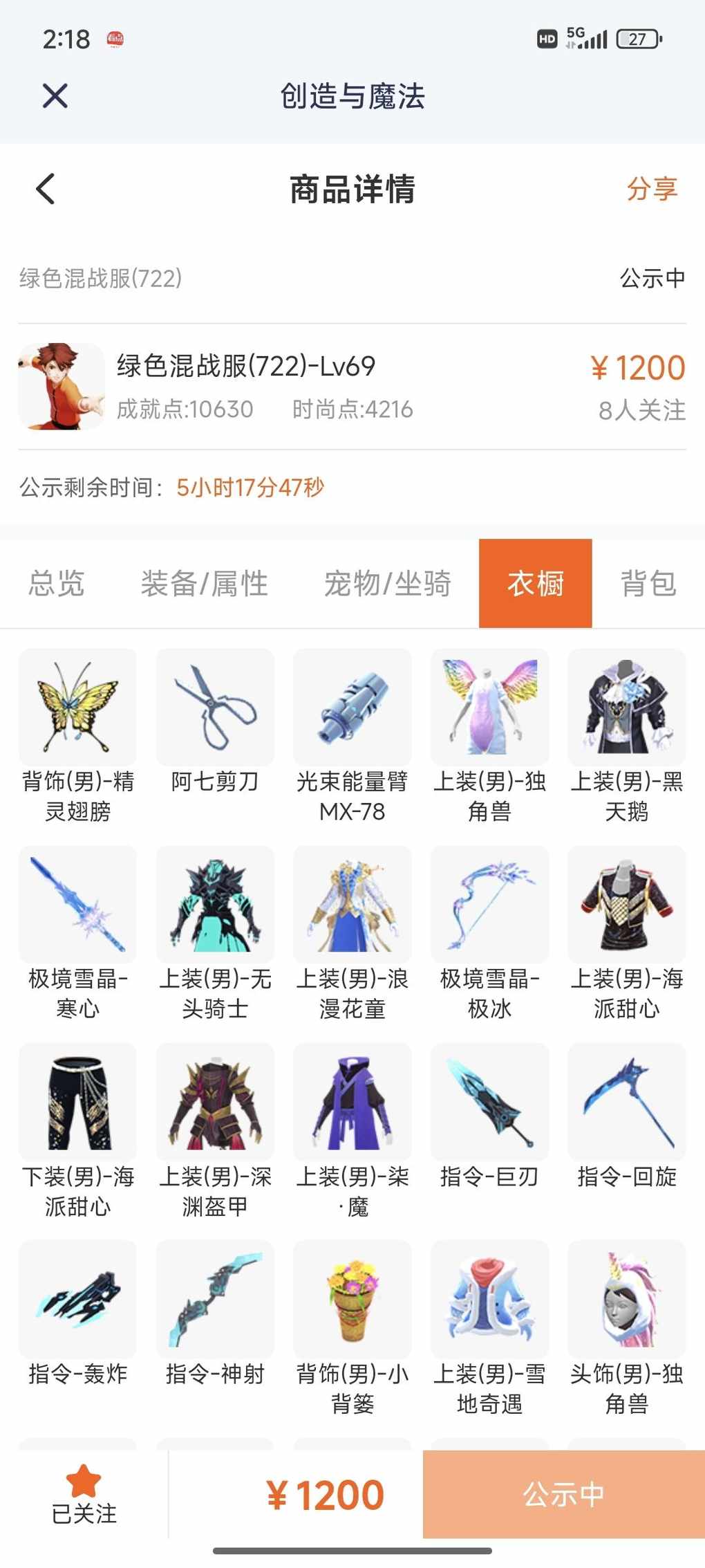Image resolution: width=705 pixels, height=1568 pixels.
Task: Open the 宠物/坐骑 tab
Action: pos(387,584)
